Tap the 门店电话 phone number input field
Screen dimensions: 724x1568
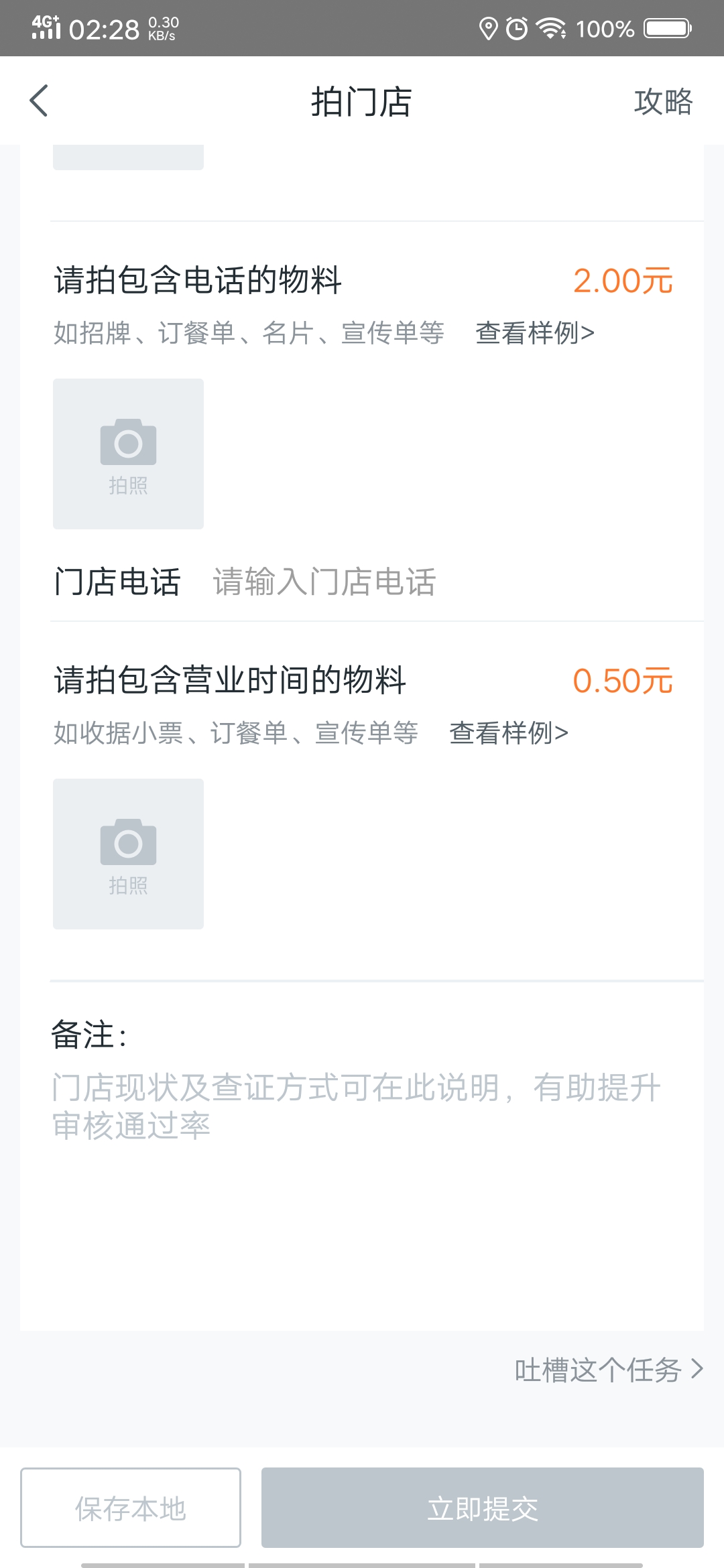(x=324, y=582)
